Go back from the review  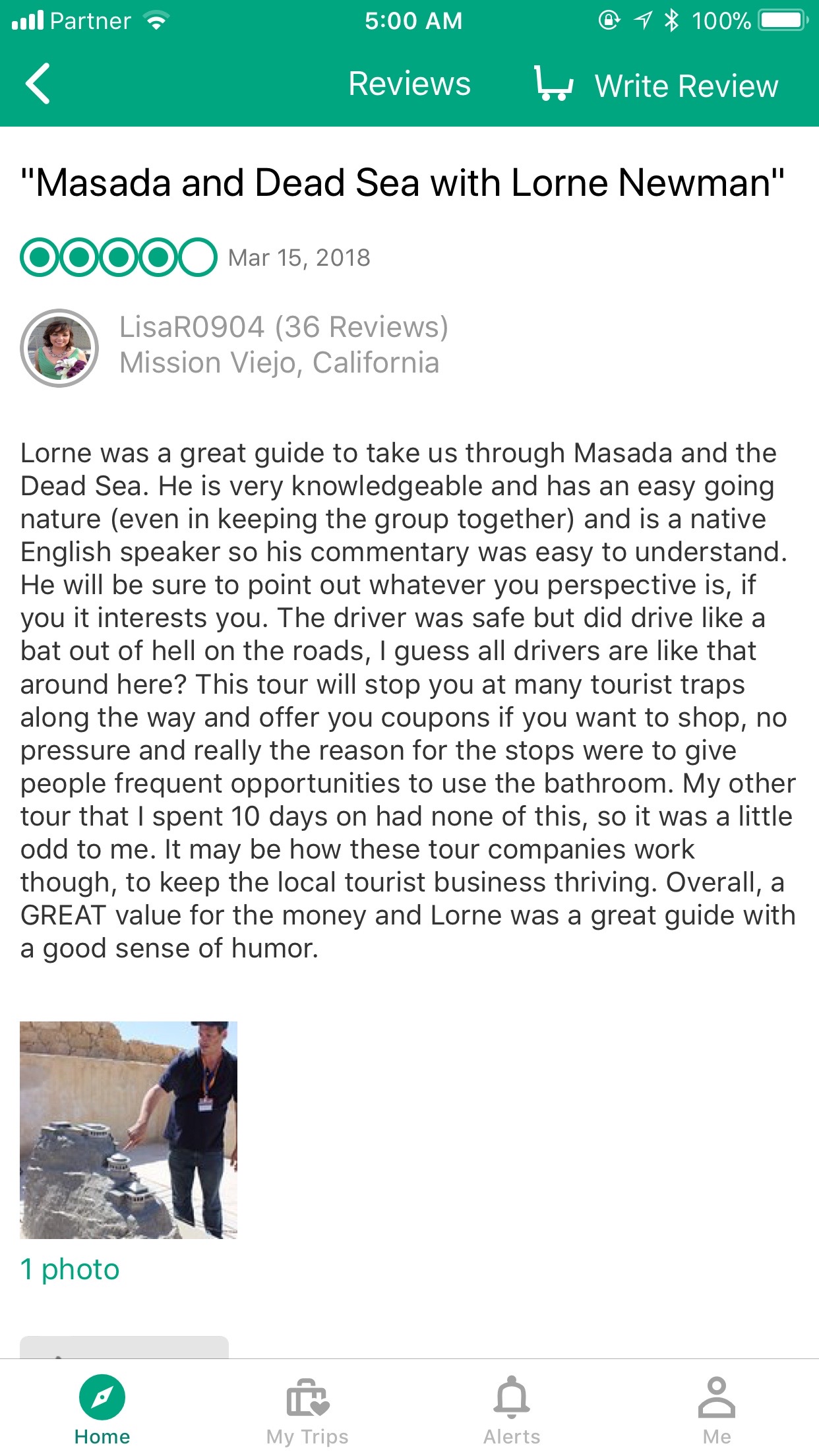point(38,84)
